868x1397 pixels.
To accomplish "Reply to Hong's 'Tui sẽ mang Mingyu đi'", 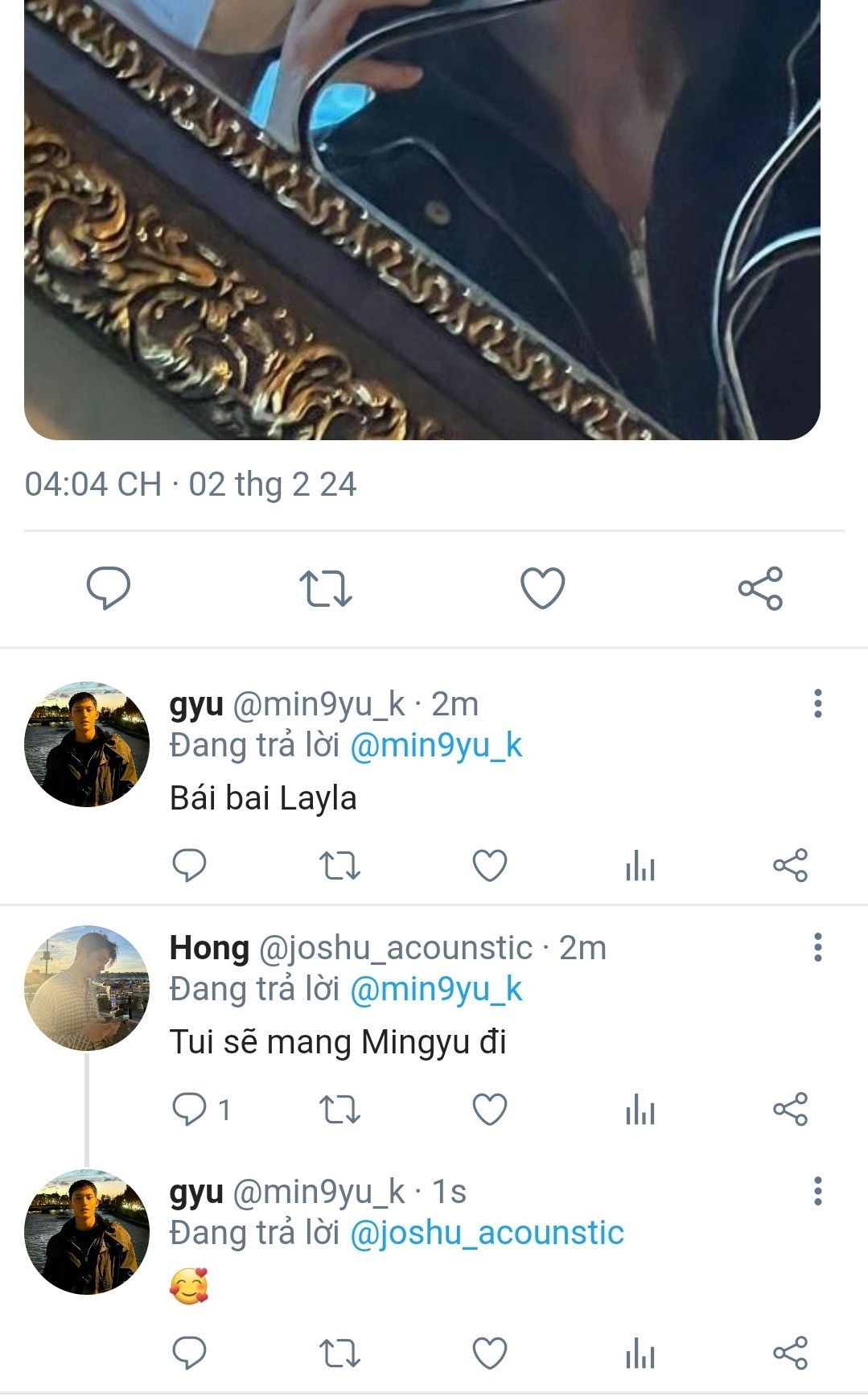I will (190, 1110).
